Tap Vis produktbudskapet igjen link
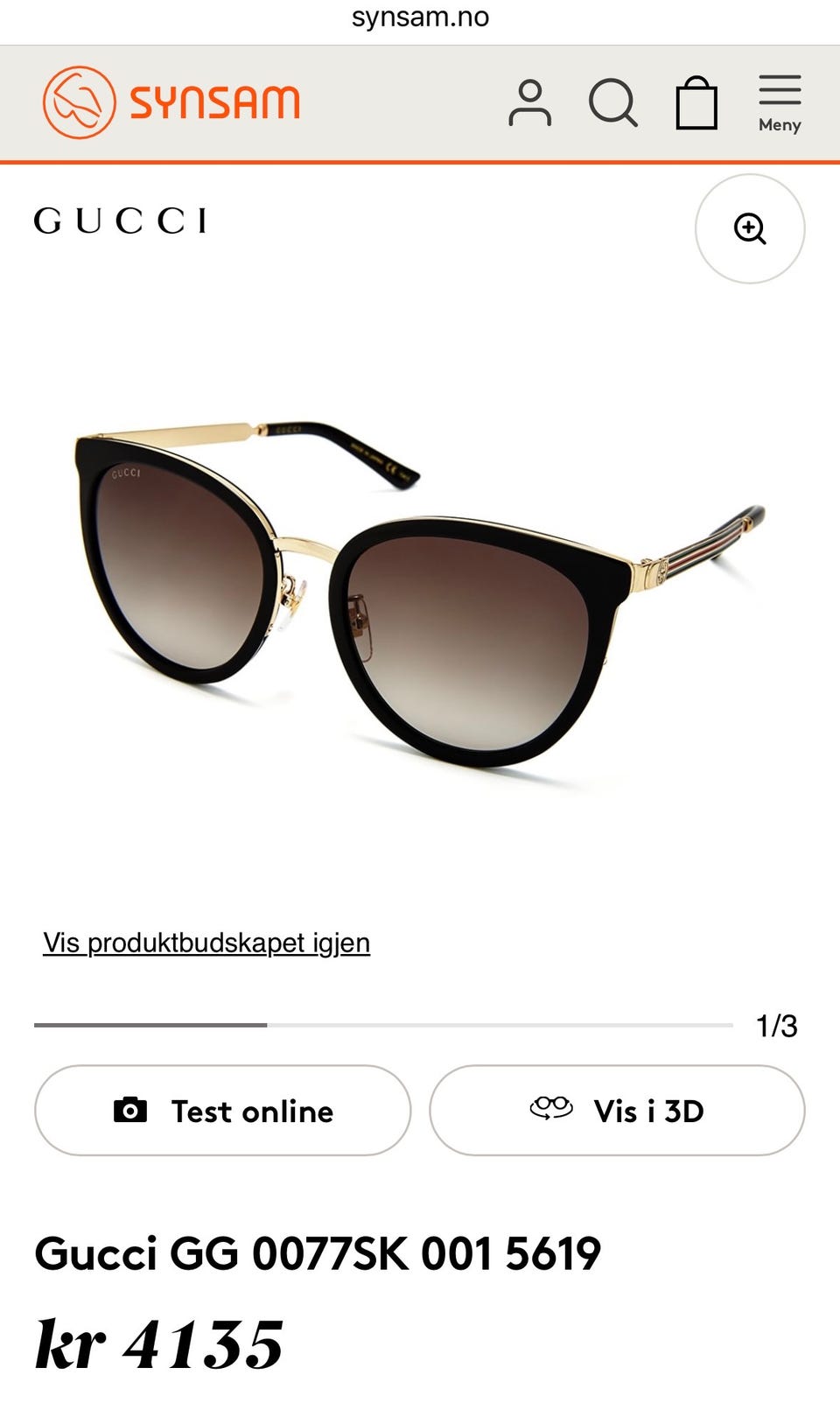The width and height of the screenshot is (840, 1410). [206, 943]
